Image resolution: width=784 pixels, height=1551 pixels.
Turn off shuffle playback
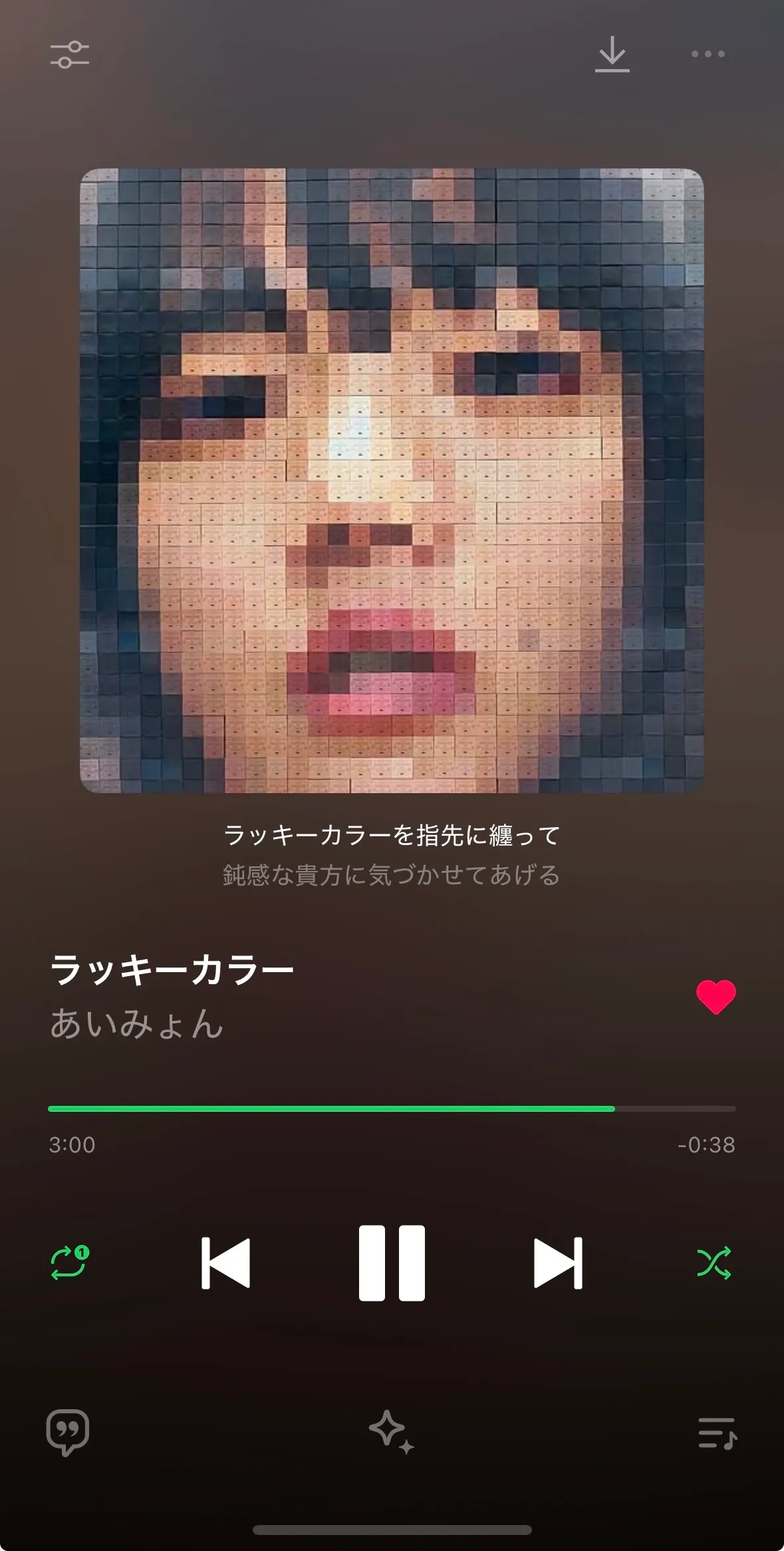coord(714,1262)
